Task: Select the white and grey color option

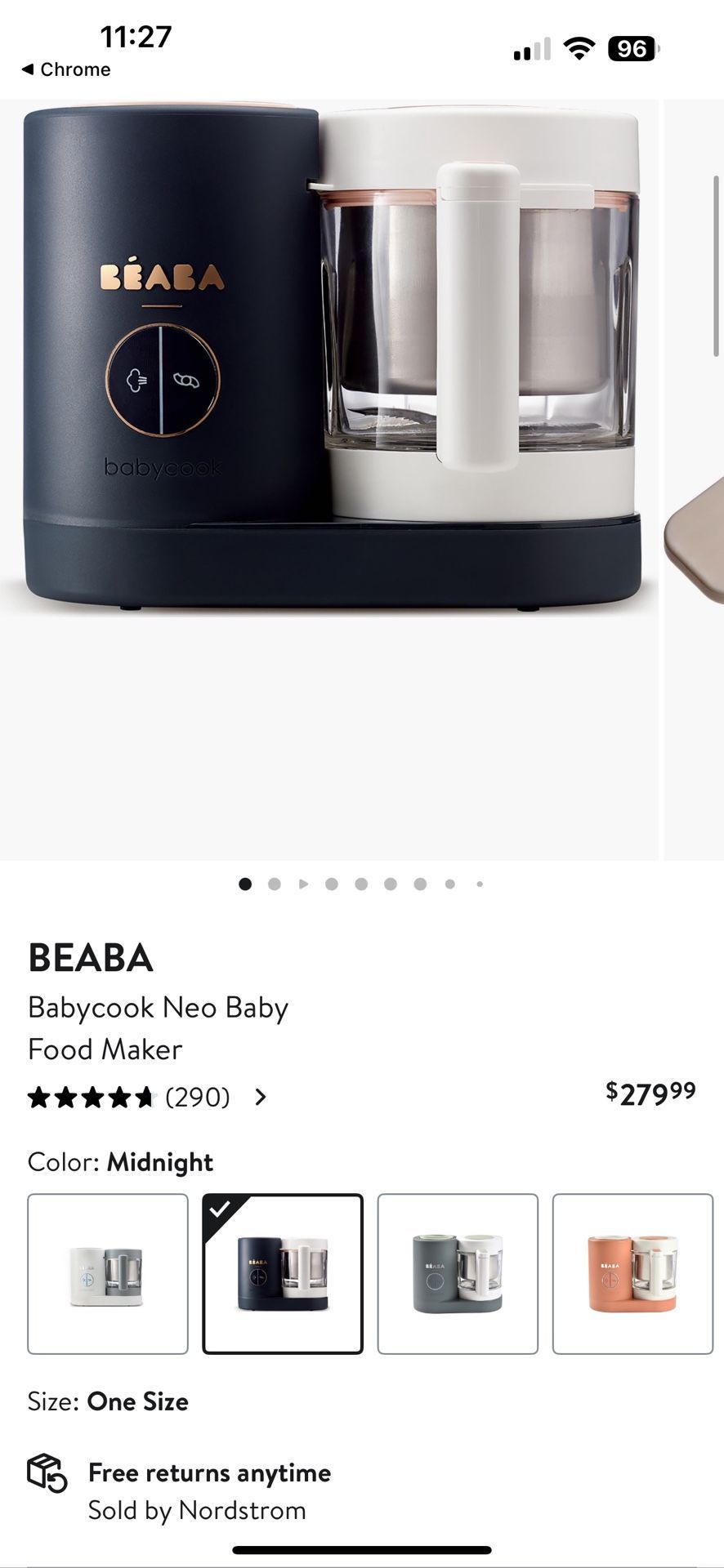Action: pos(108,1274)
